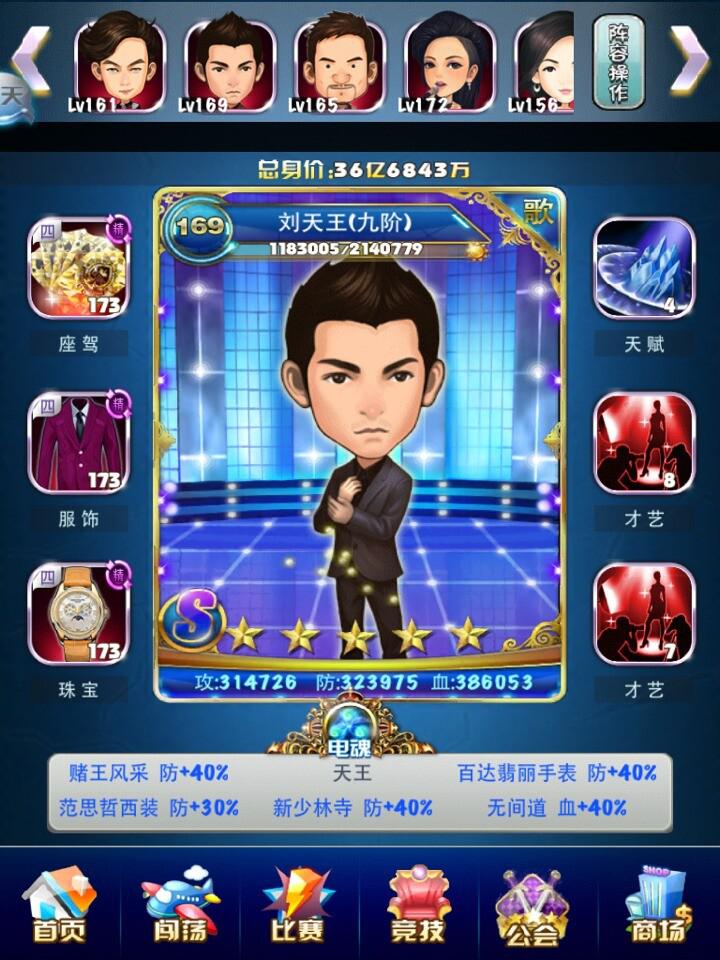The height and width of the screenshot is (960, 720).
Task: Open the 座驾 vehicle slot
Action: tap(79, 268)
